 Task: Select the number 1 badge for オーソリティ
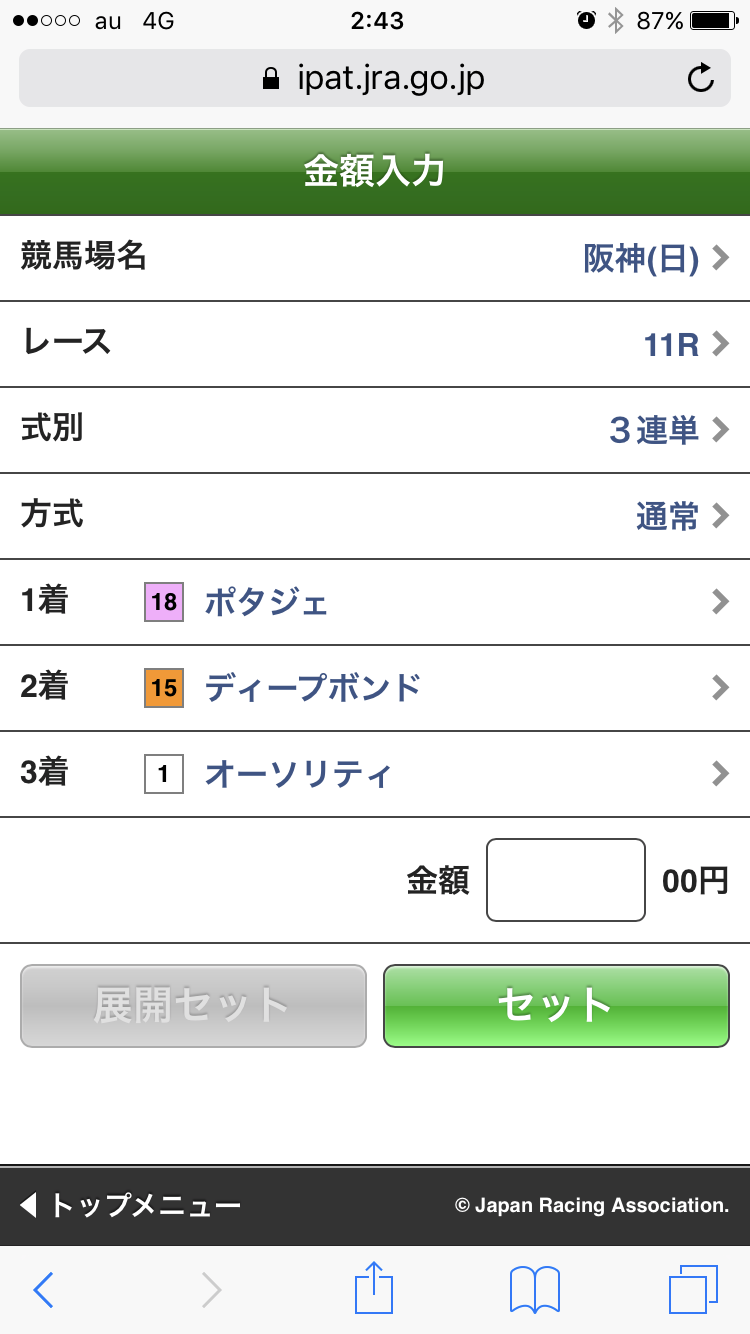(x=163, y=773)
